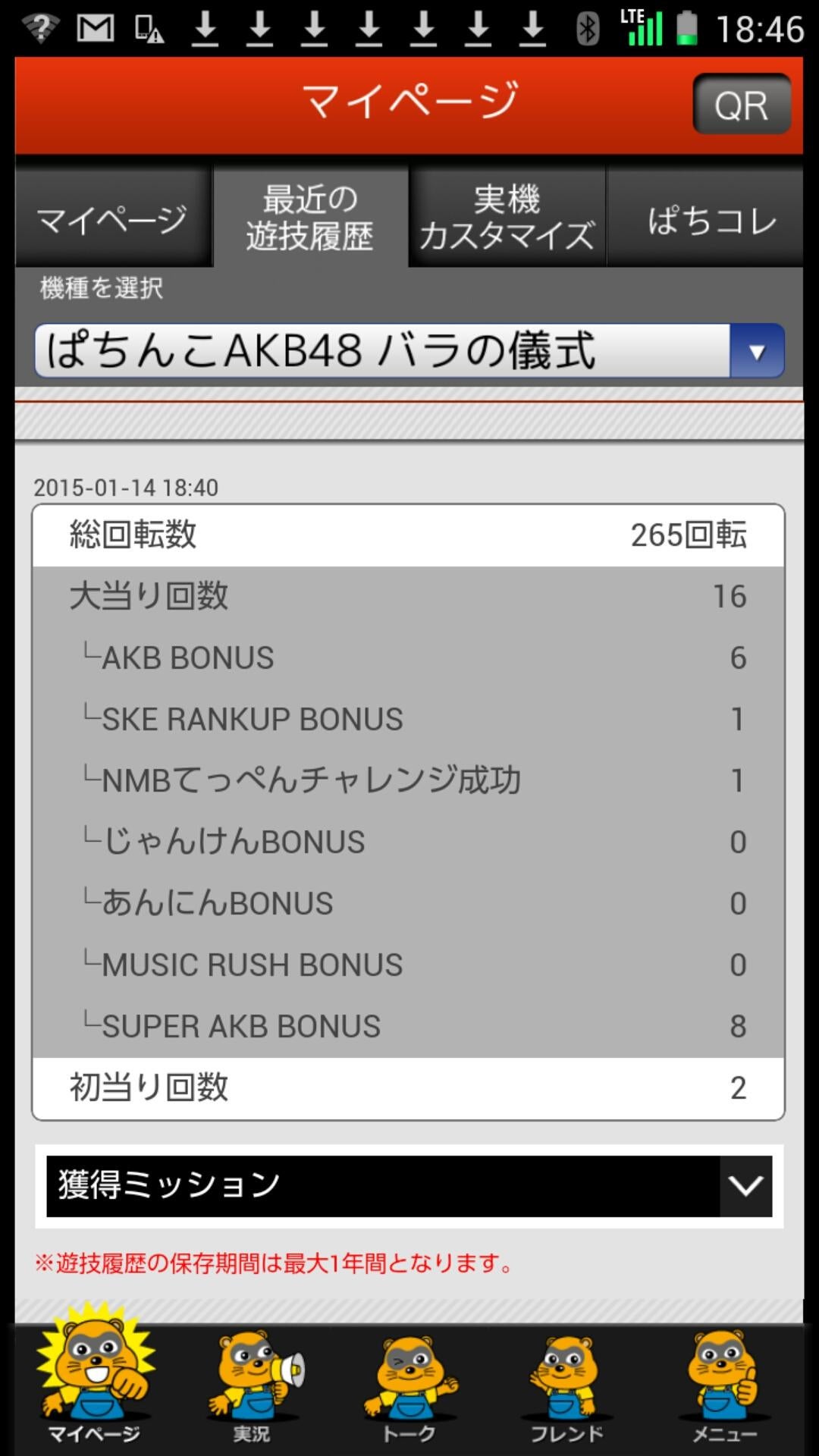The image size is (819, 1456).
Task: Open the ぱちコレ tab
Action: 711,219
